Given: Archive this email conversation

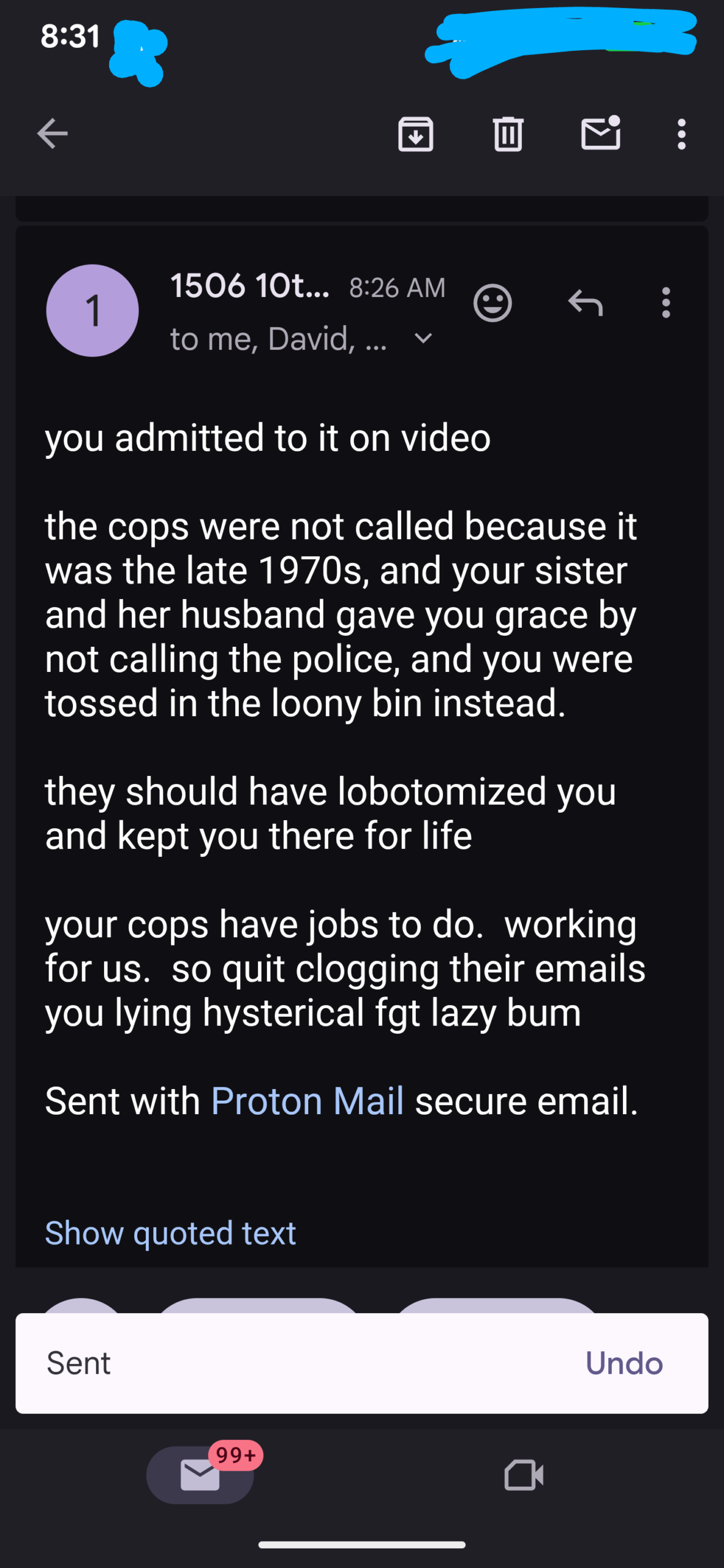Looking at the screenshot, I should click(x=415, y=134).
